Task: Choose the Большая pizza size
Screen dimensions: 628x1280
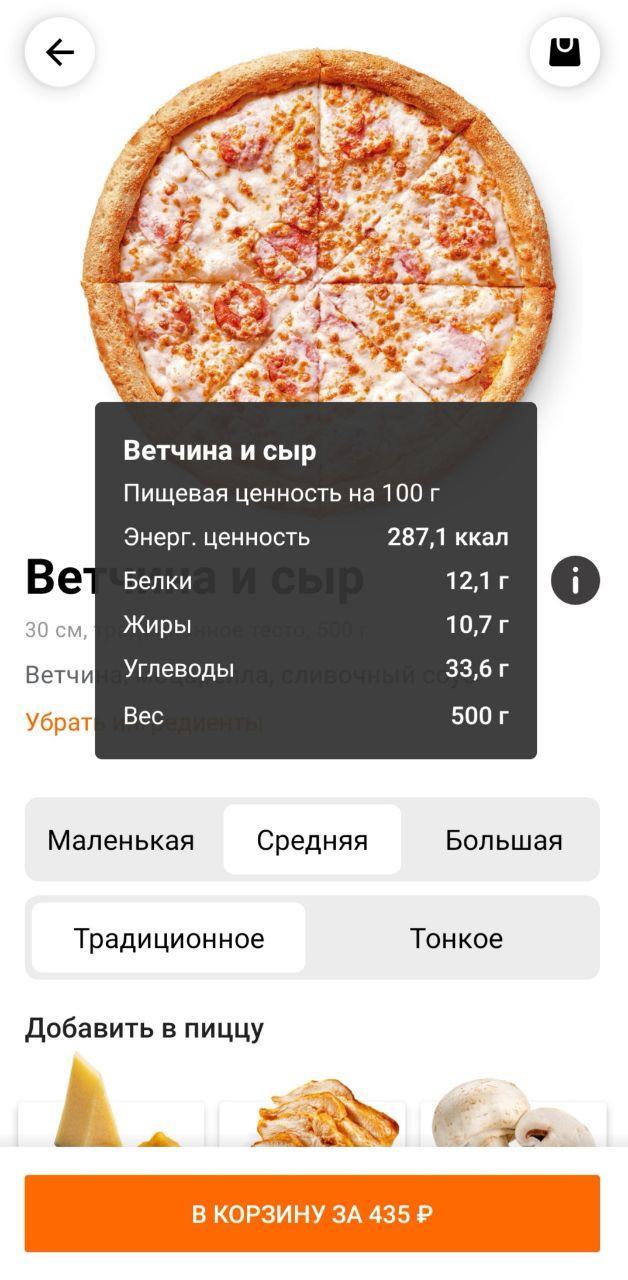Action: pos(504,840)
